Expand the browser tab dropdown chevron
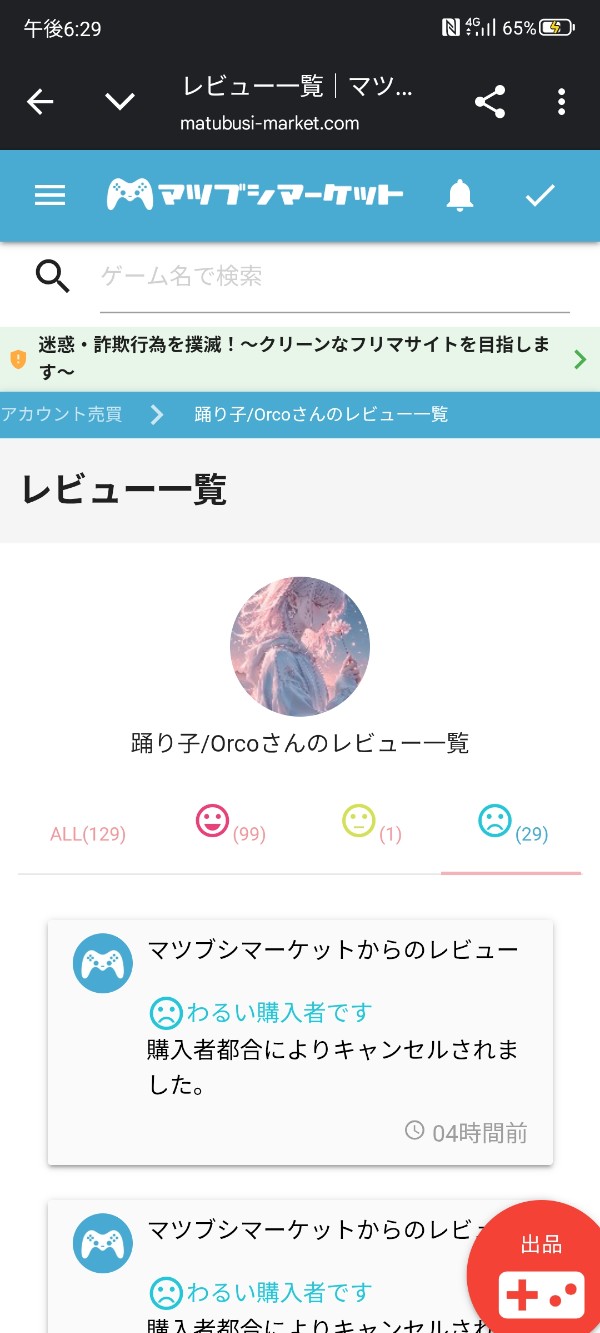 pos(120,101)
